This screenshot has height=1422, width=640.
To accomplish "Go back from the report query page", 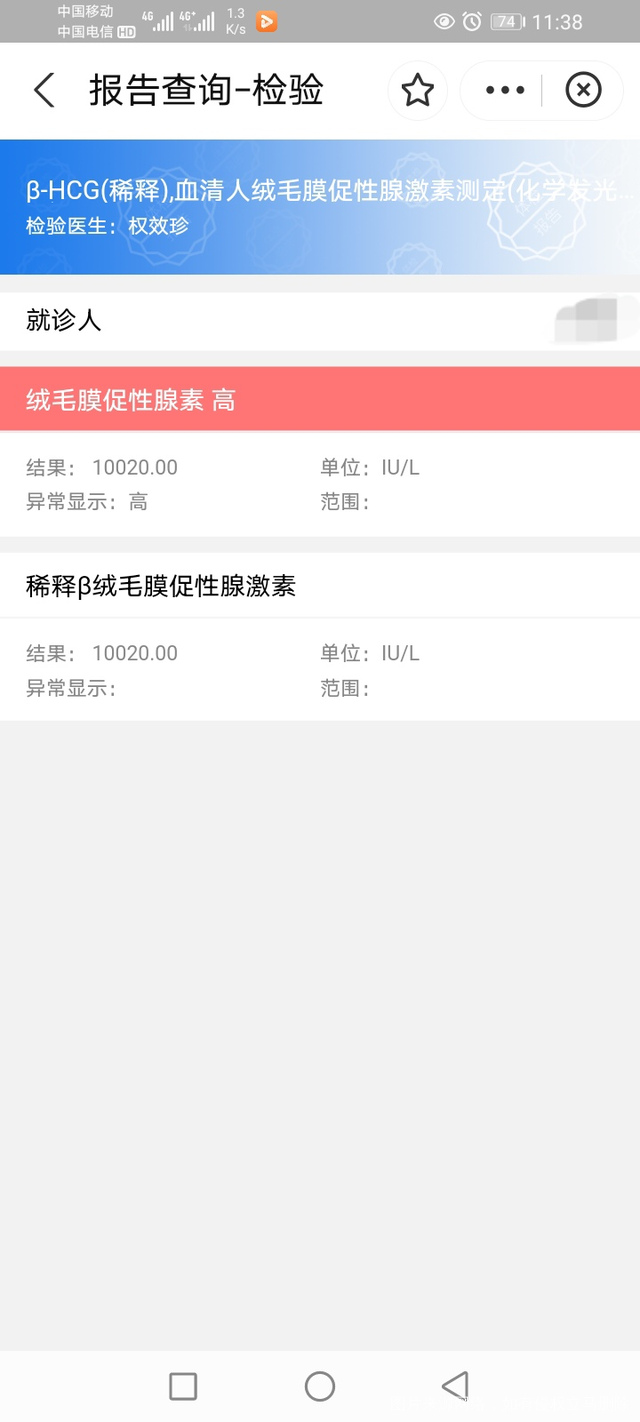I will point(44,91).
